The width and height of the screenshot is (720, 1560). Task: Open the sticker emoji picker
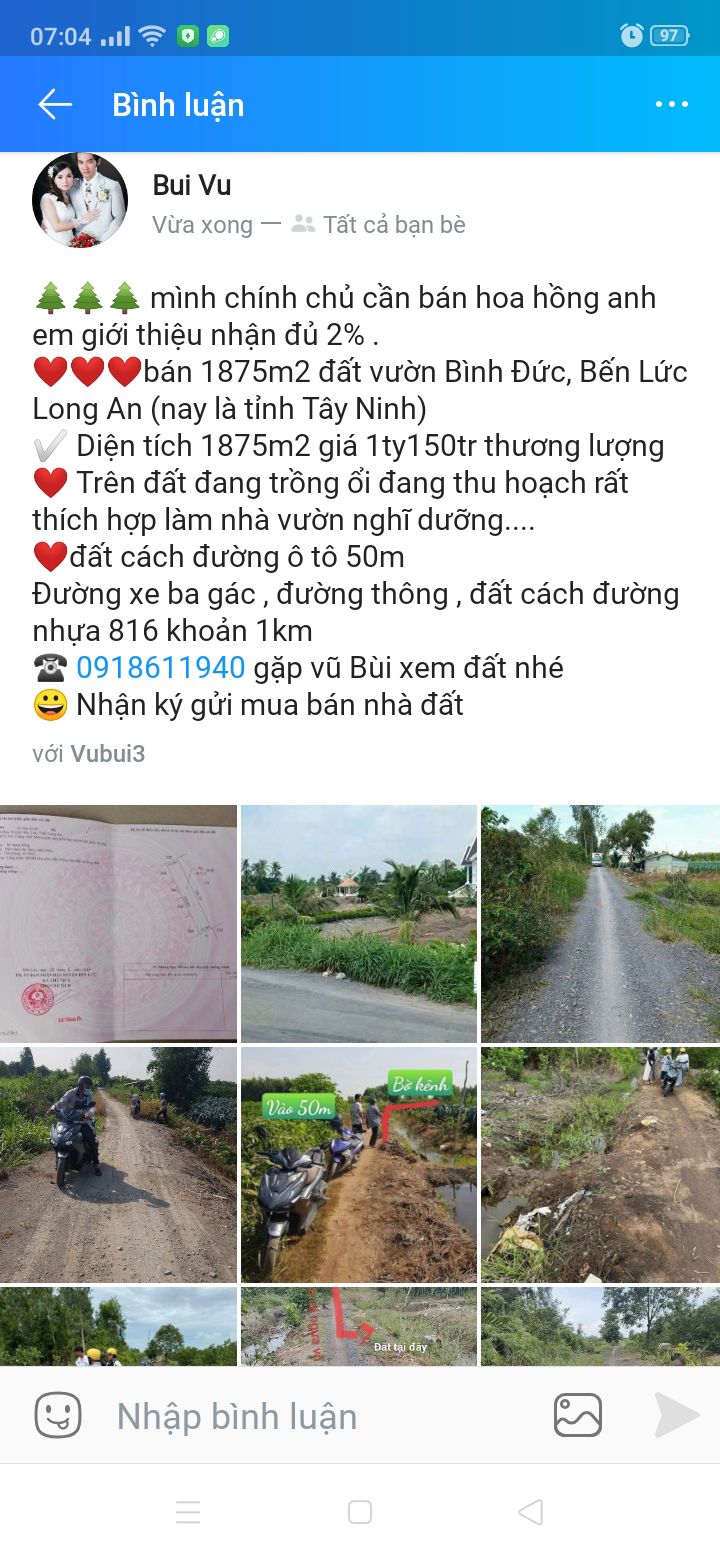tap(58, 1416)
